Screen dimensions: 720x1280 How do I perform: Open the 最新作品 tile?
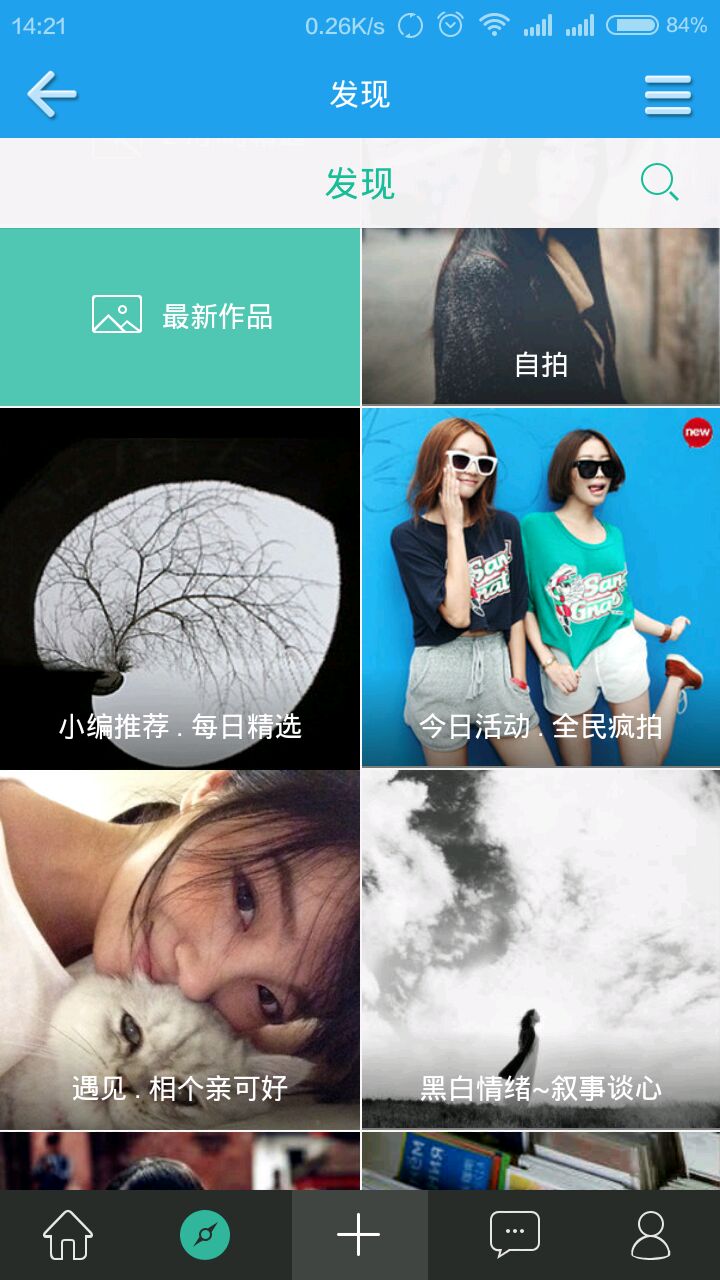click(x=180, y=316)
